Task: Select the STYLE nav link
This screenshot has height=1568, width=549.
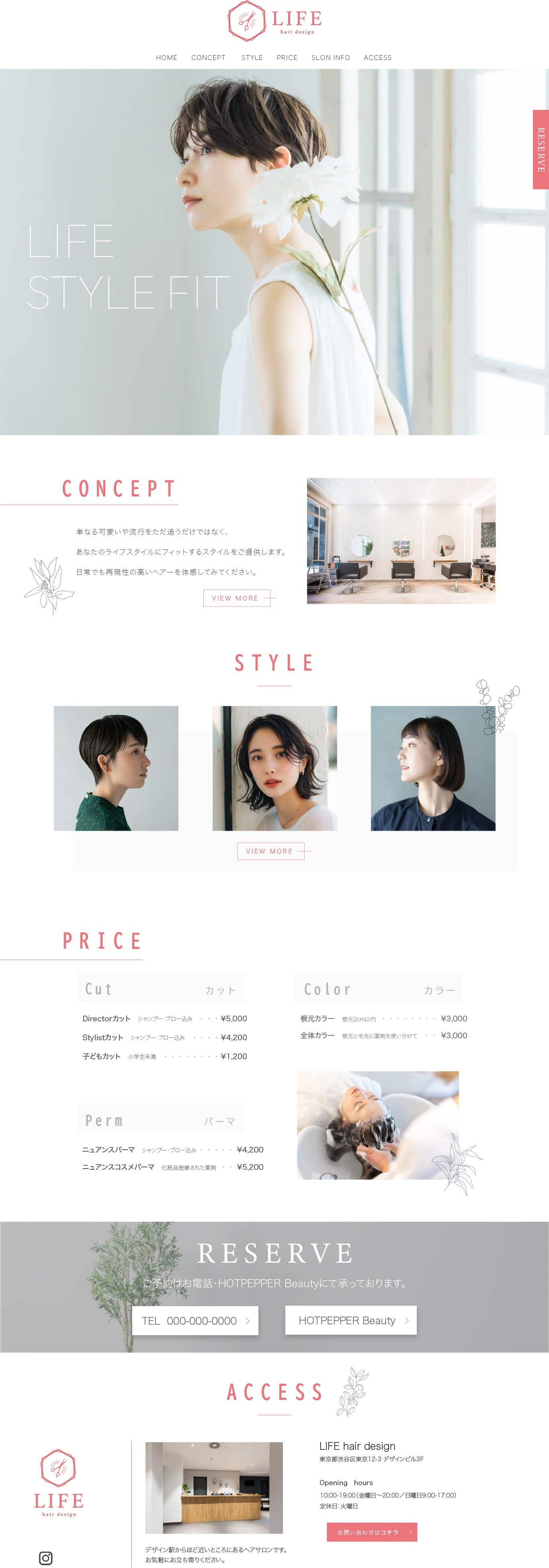Action: [x=252, y=58]
